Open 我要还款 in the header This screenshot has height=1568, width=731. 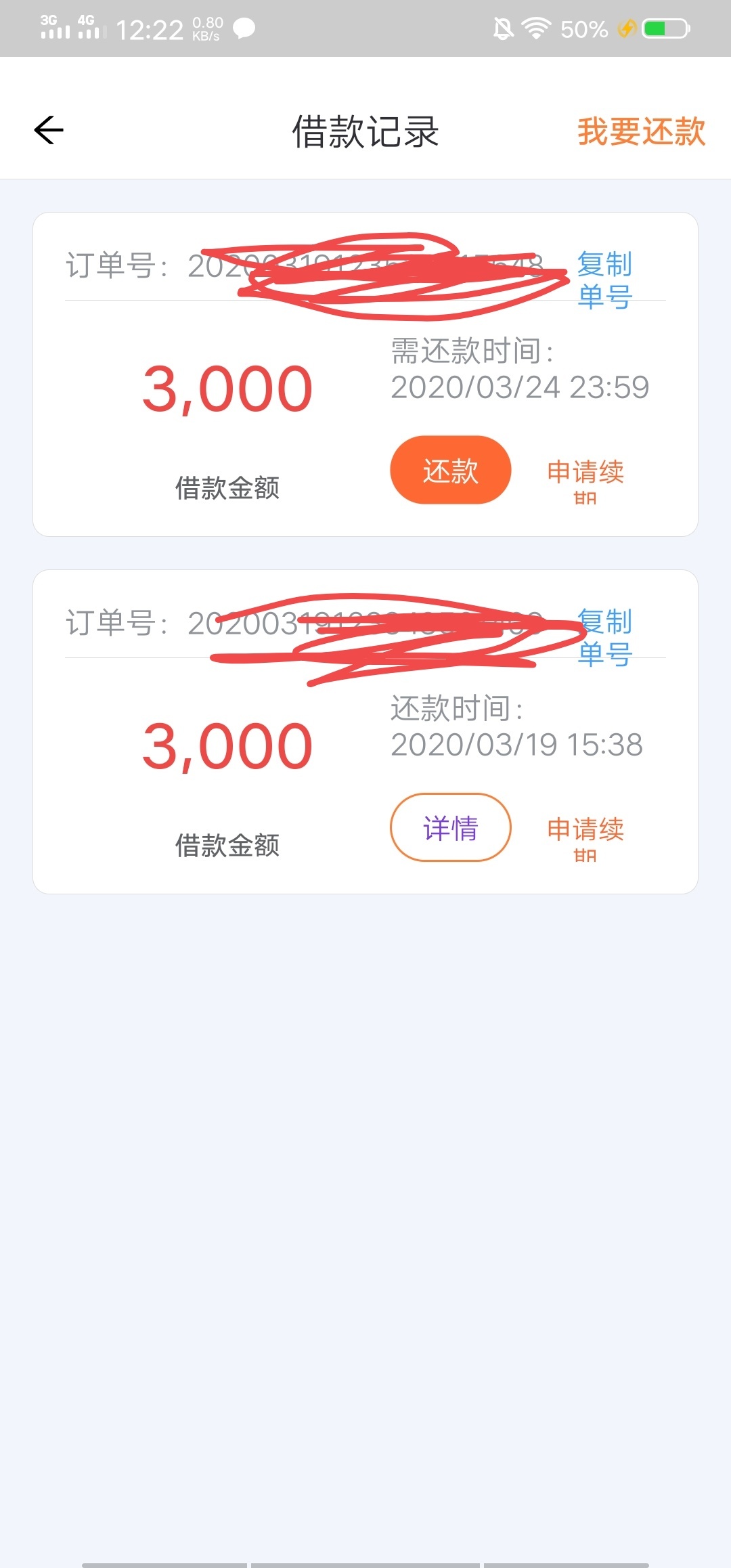click(x=641, y=131)
